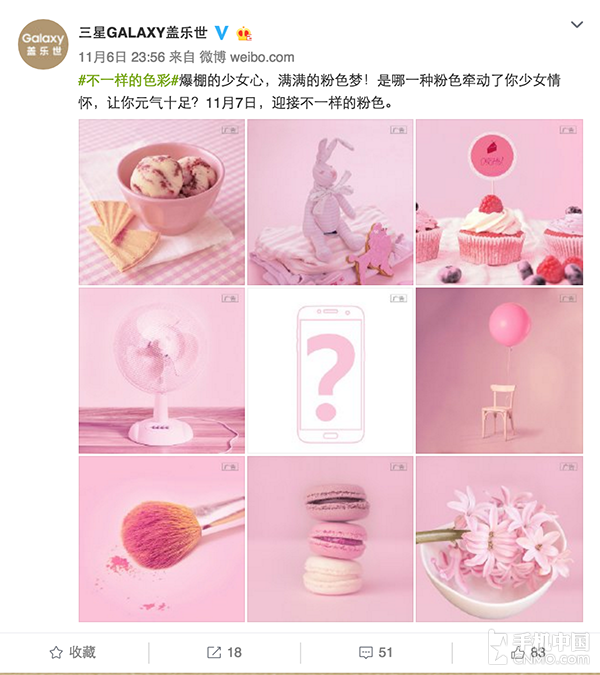600x675 pixels.
Task: Expand the post options chevron
Action: coord(577,23)
